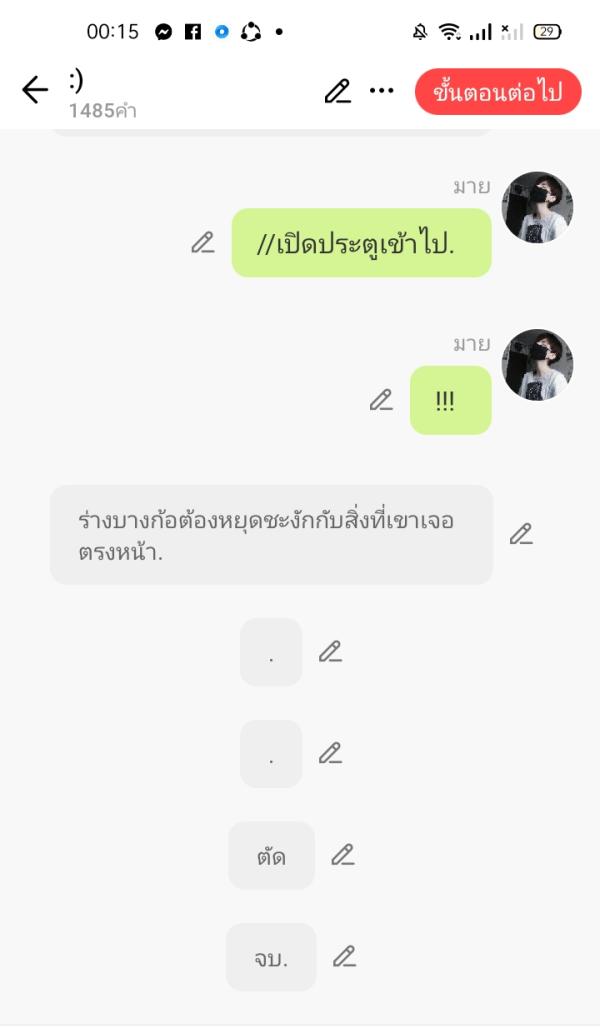Image resolution: width=600 pixels, height=1028 pixels.
Task: Tap the red ขั้นตอนต่อไป button
Action: click(x=498, y=92)
